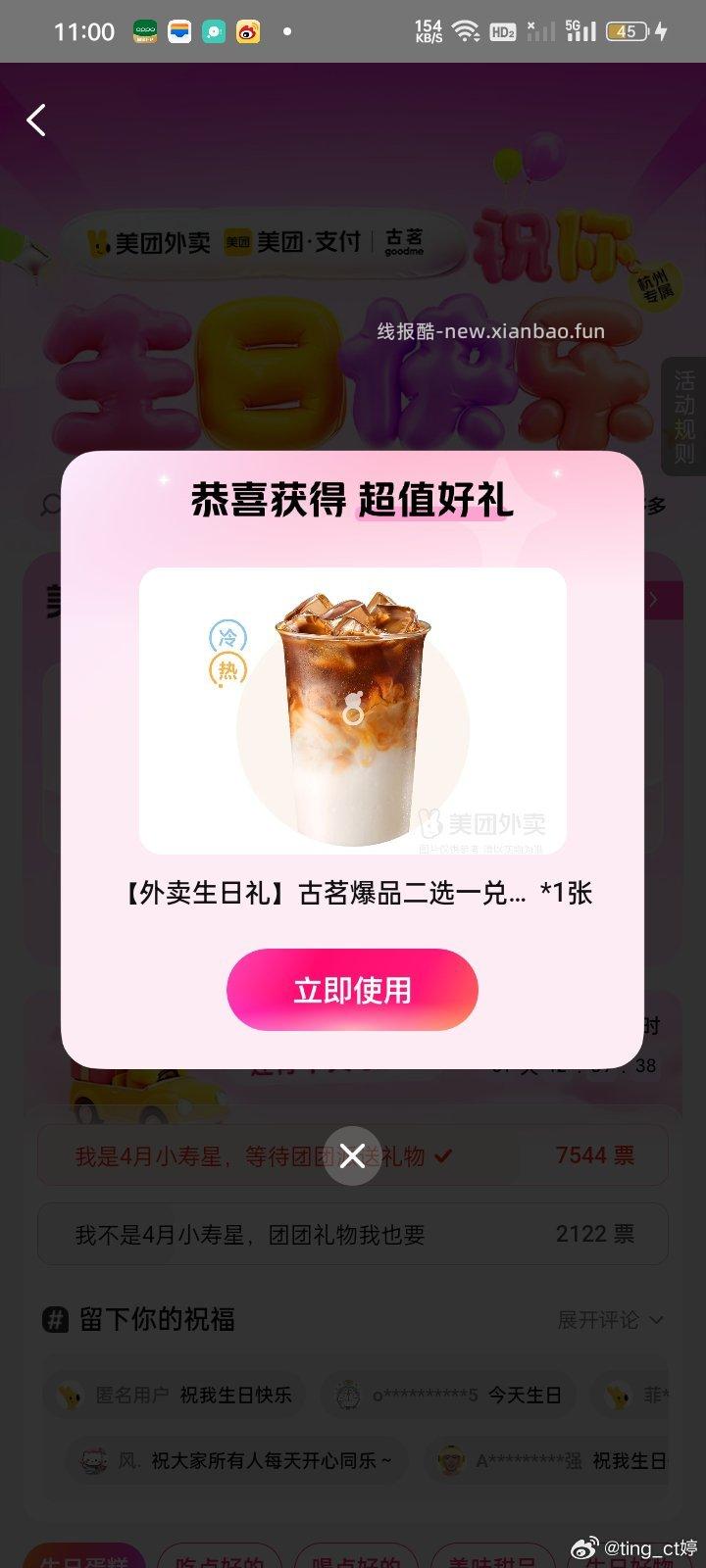The image size is (706, 1568).
Task: Tap the Hello Kitty avatar next to 风.
Action: tap(95, 1460)
